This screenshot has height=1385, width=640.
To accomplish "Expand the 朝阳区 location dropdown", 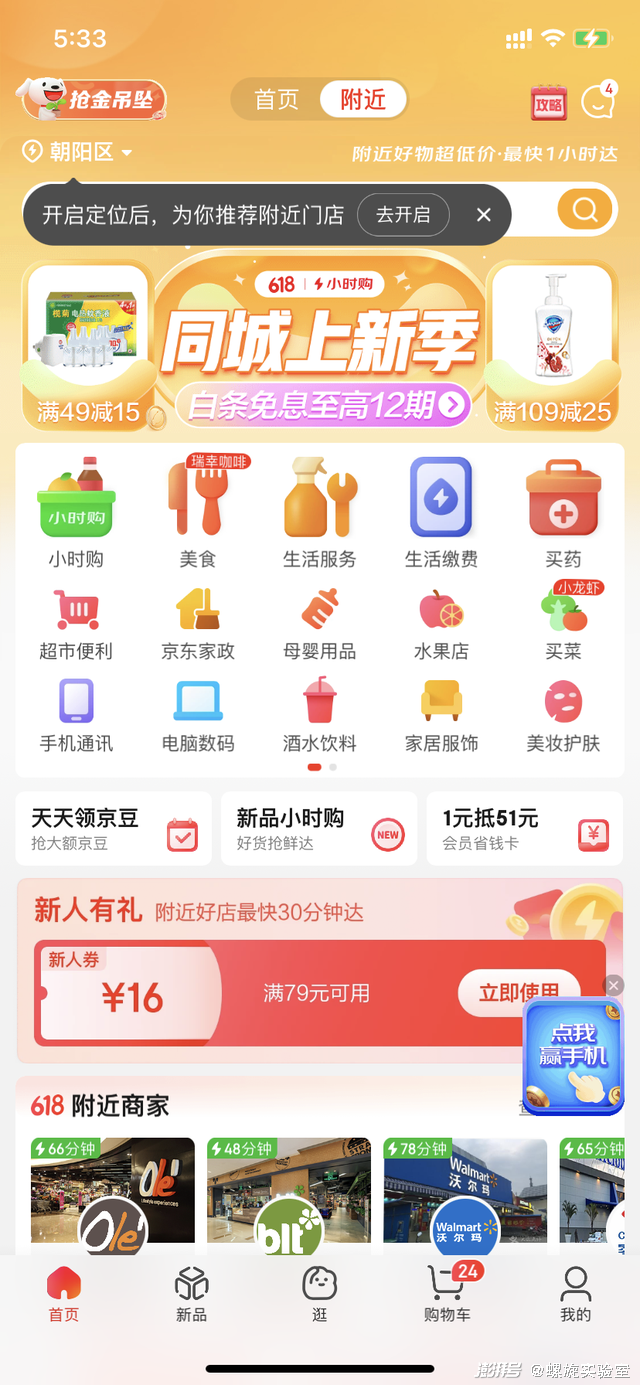I will pyautogui.click(x=78, y=152).
